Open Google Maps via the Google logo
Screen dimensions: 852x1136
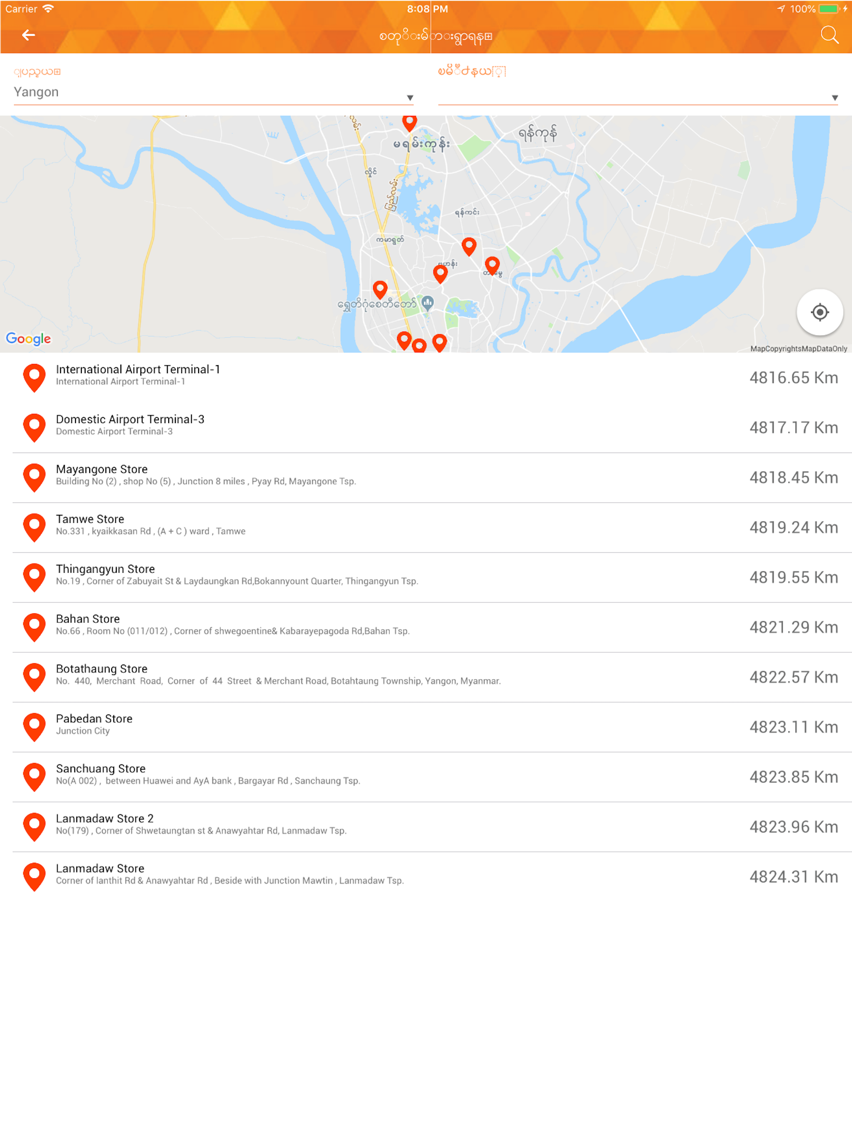click(x=28, y=339)
